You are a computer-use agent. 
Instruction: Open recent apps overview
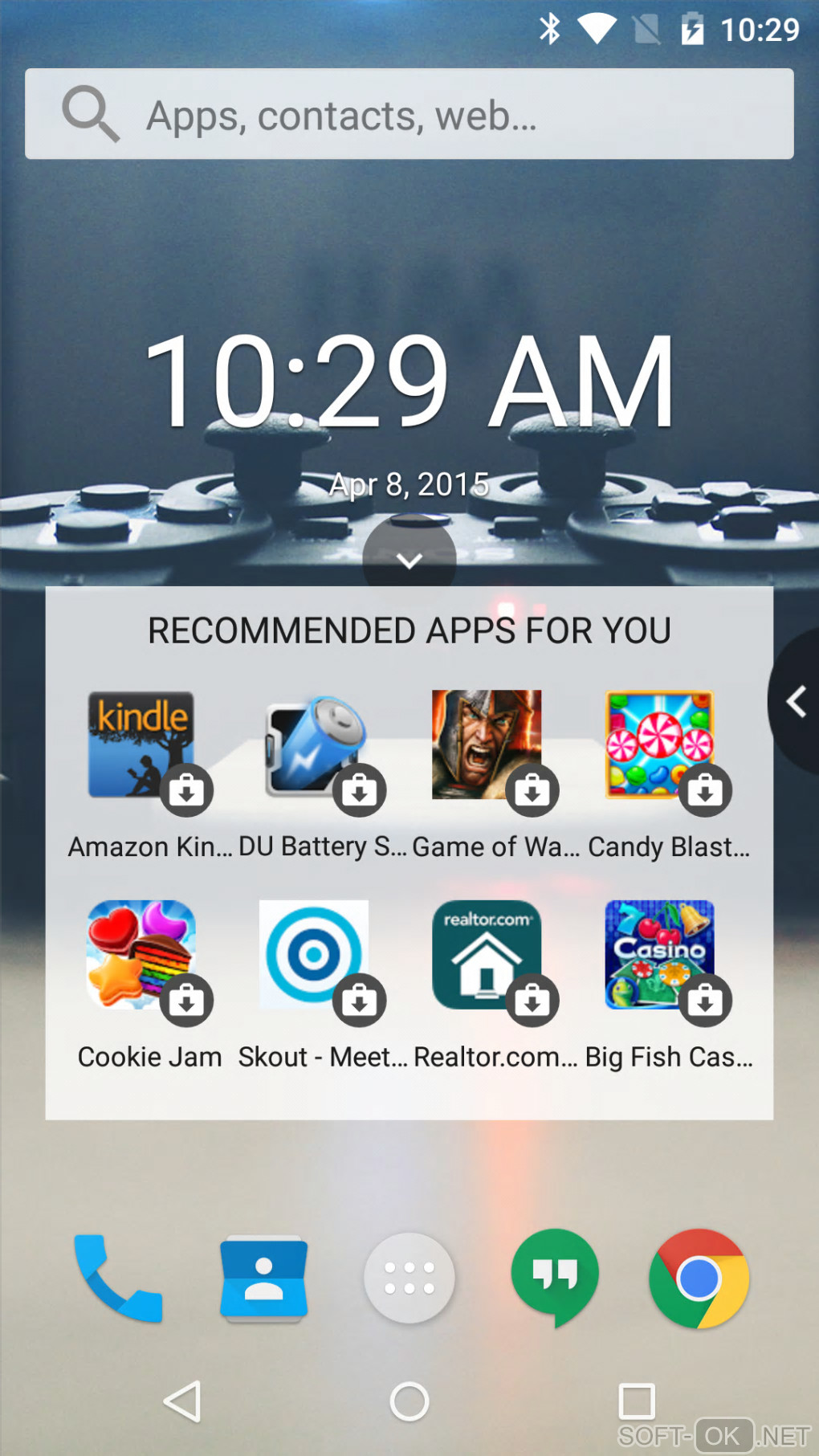click(x=636, y=1401)
